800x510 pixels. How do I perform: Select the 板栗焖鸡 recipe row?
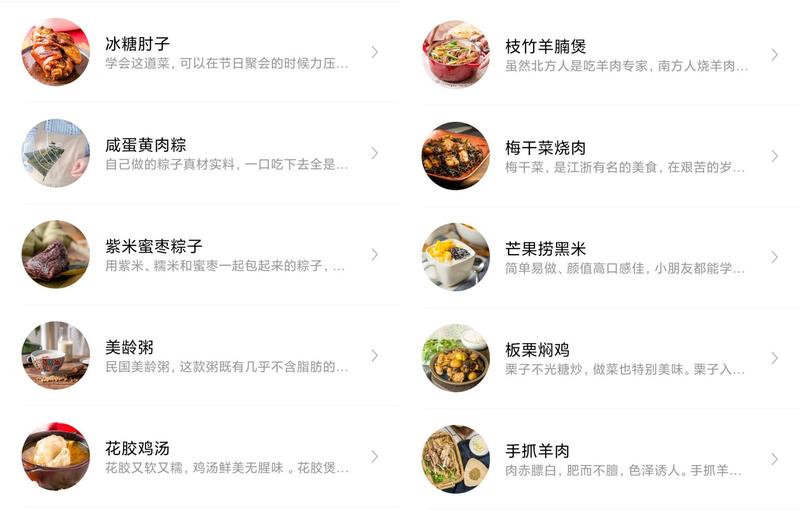(600, 358)
